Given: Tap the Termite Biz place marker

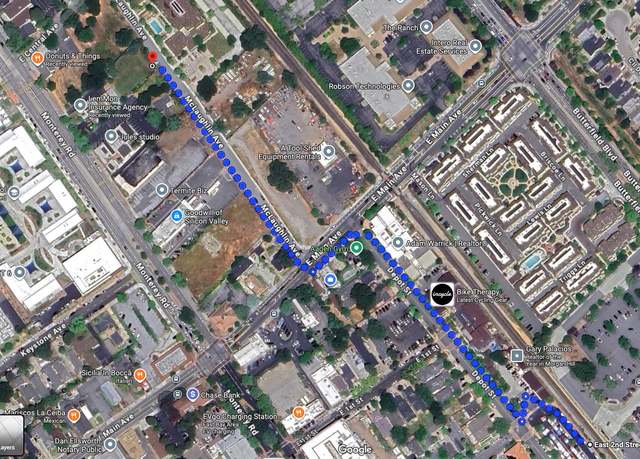Looking at the screenshot, I should point(162,189).
